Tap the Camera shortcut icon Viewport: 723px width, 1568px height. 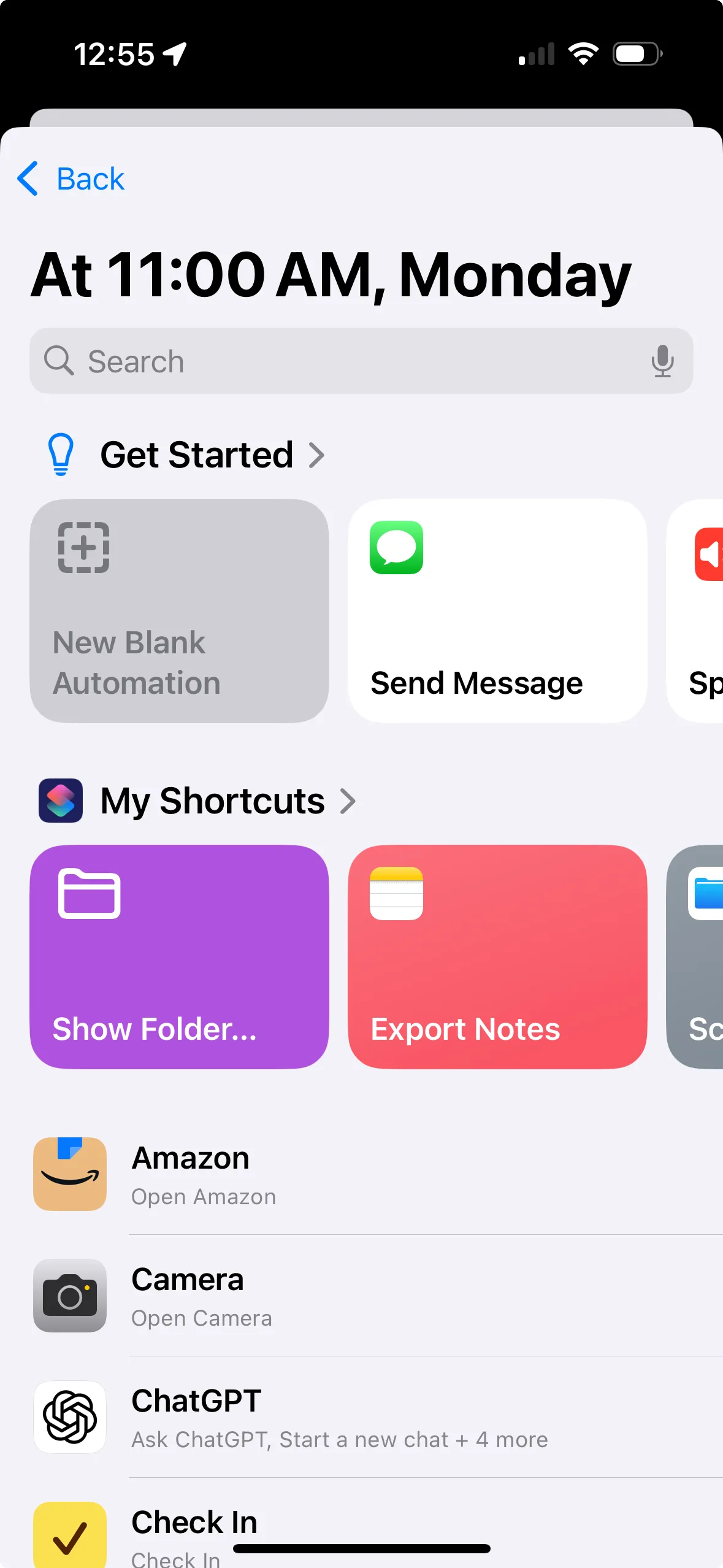click(x=69, y=1297)
